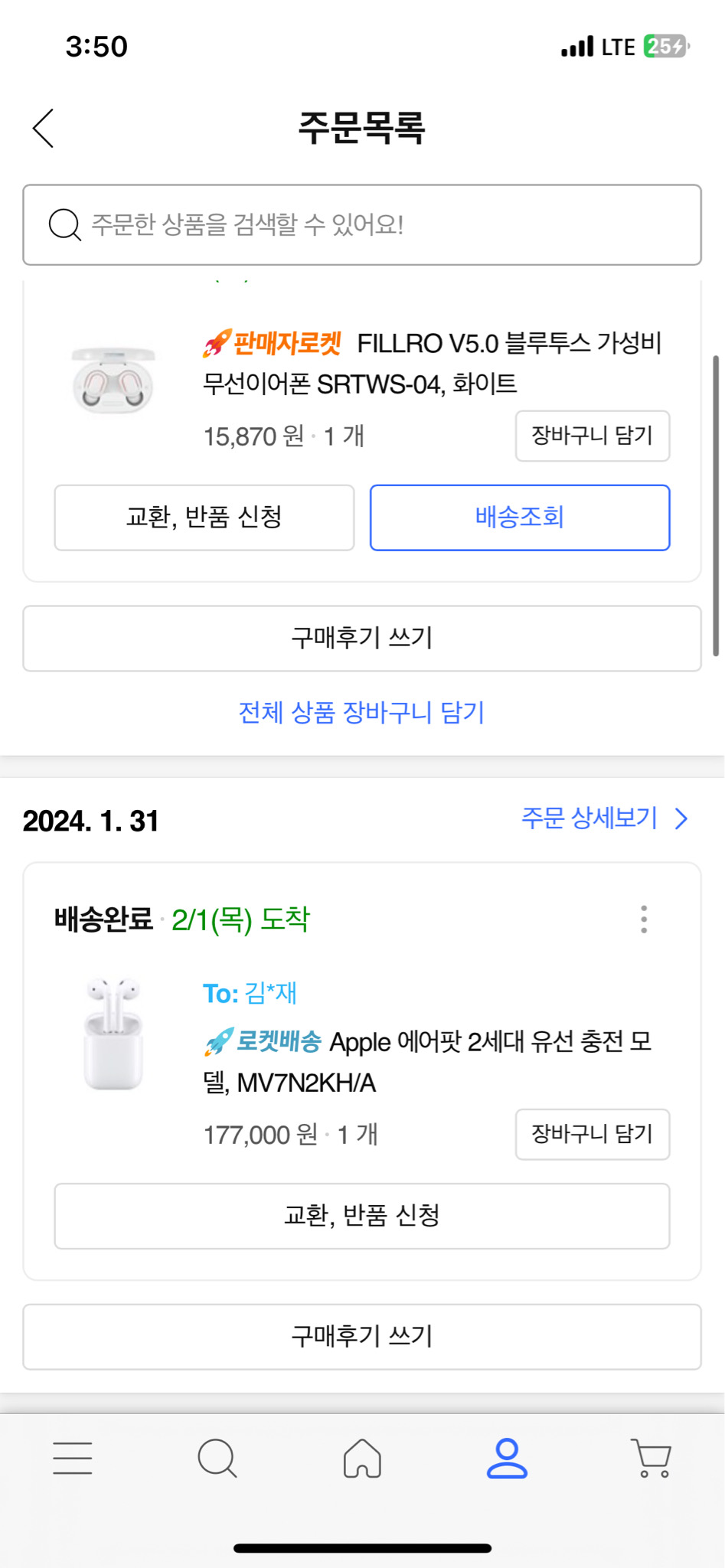The height and width of the screenshot is (1568, 725).
Task: Tap 배송조회 for the FILLRO earphones
Action: point(520,518)
